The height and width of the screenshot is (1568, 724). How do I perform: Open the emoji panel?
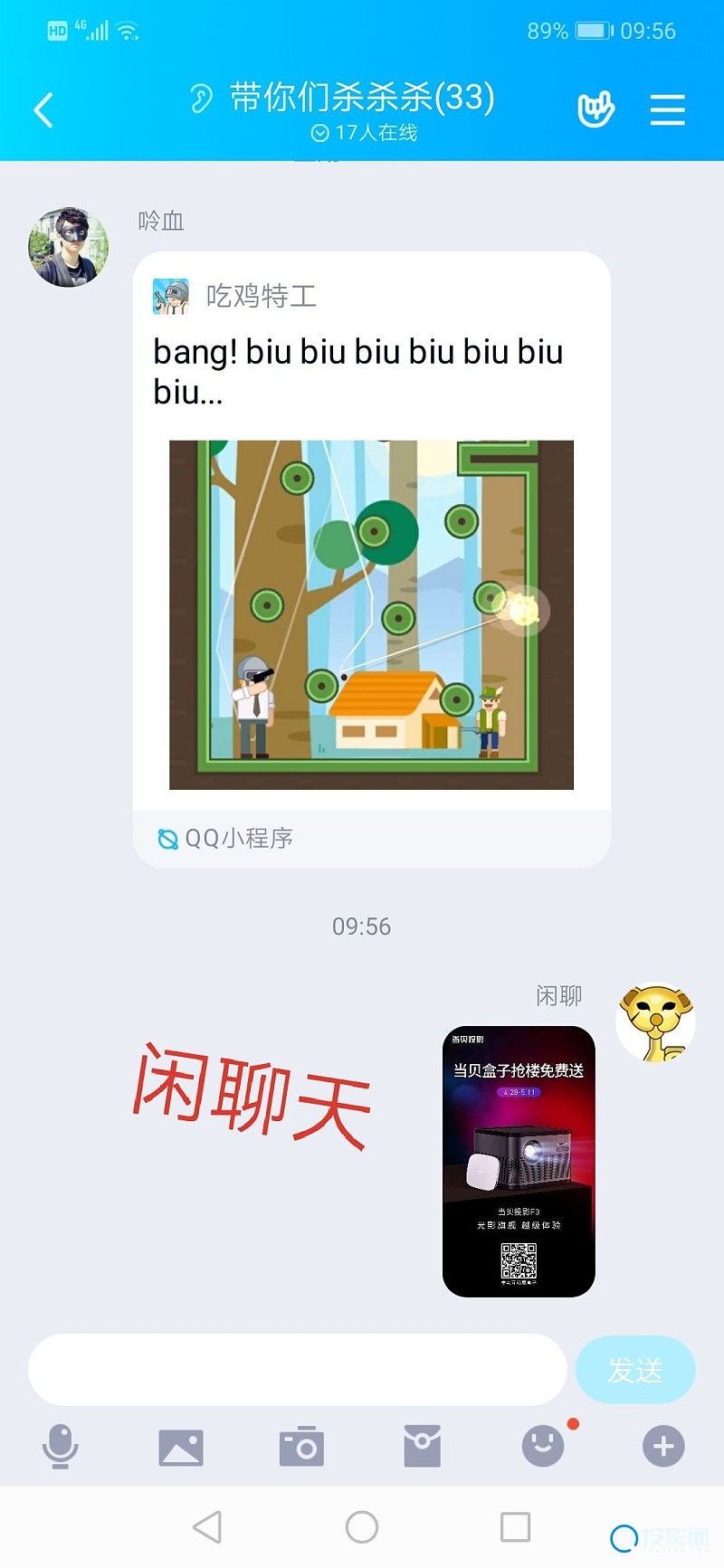pos(543,1446)
